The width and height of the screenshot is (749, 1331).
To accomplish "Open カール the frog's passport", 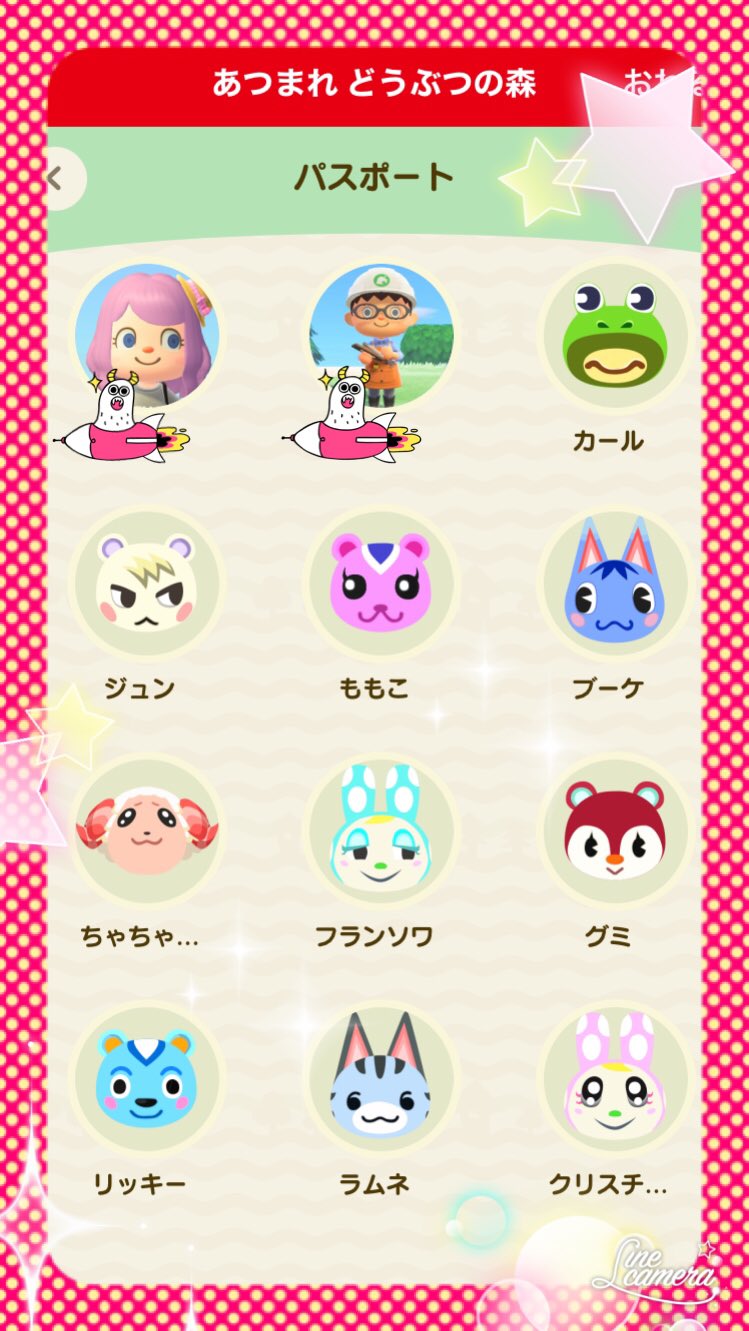I will 615,335.
